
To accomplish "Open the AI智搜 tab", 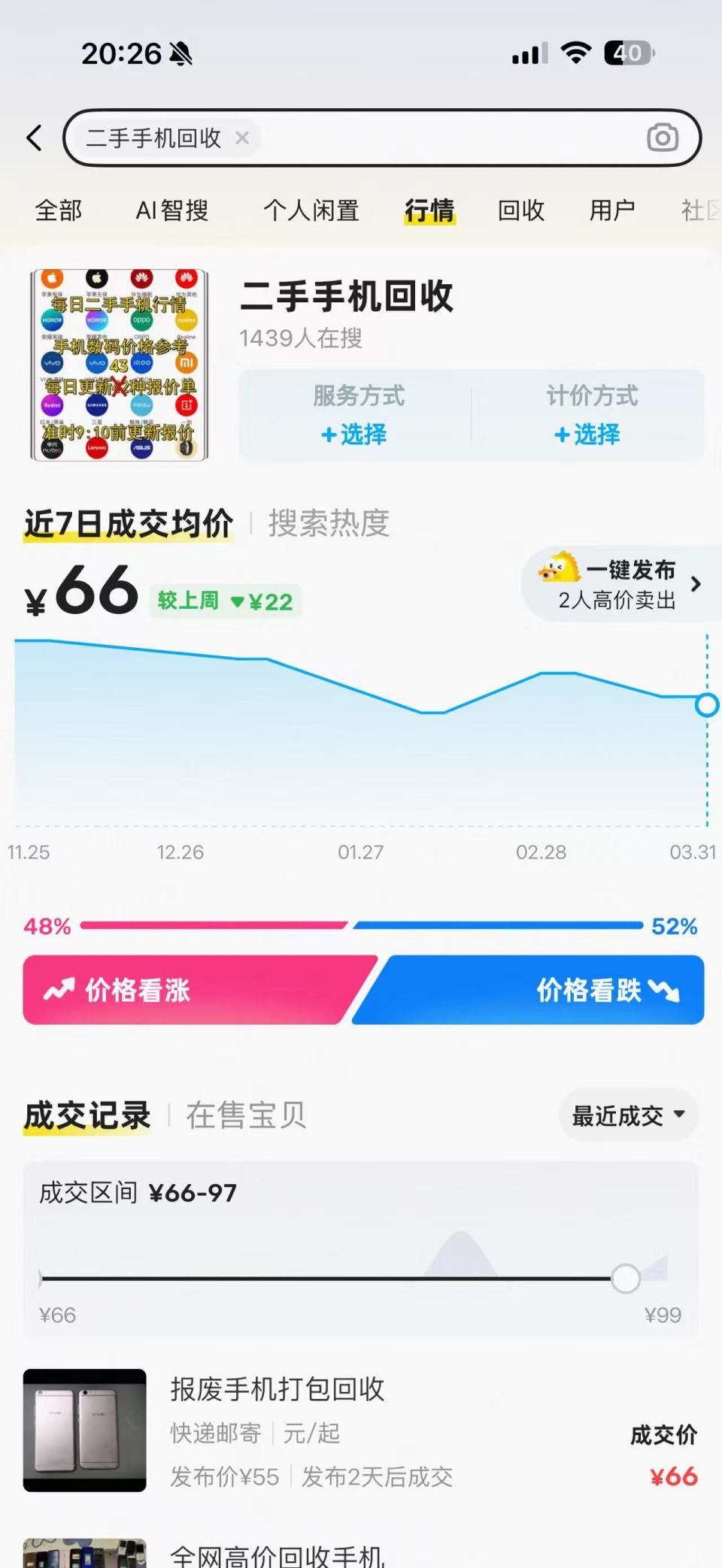I will [x=171, y=211].
